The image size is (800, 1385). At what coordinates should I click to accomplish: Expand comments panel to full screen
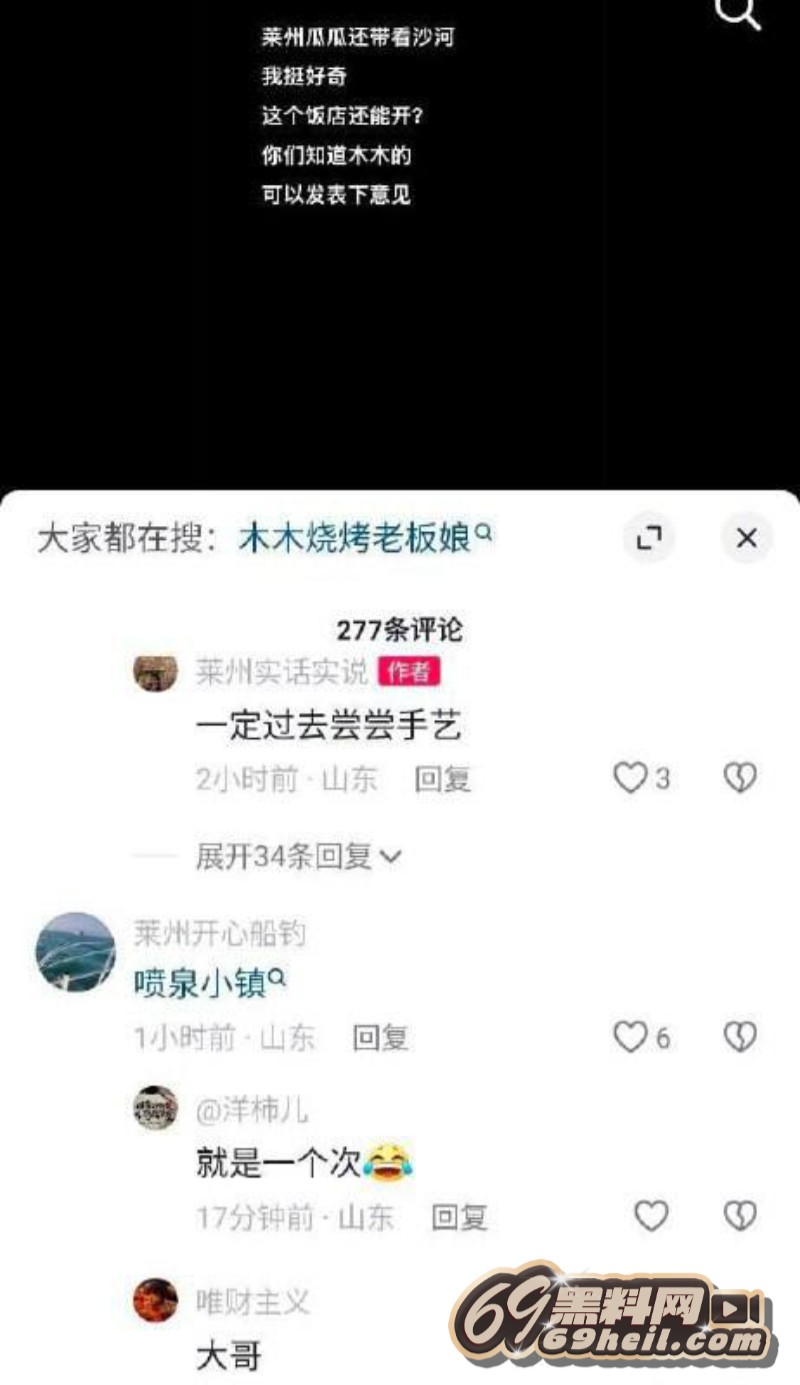coord(649,539)
